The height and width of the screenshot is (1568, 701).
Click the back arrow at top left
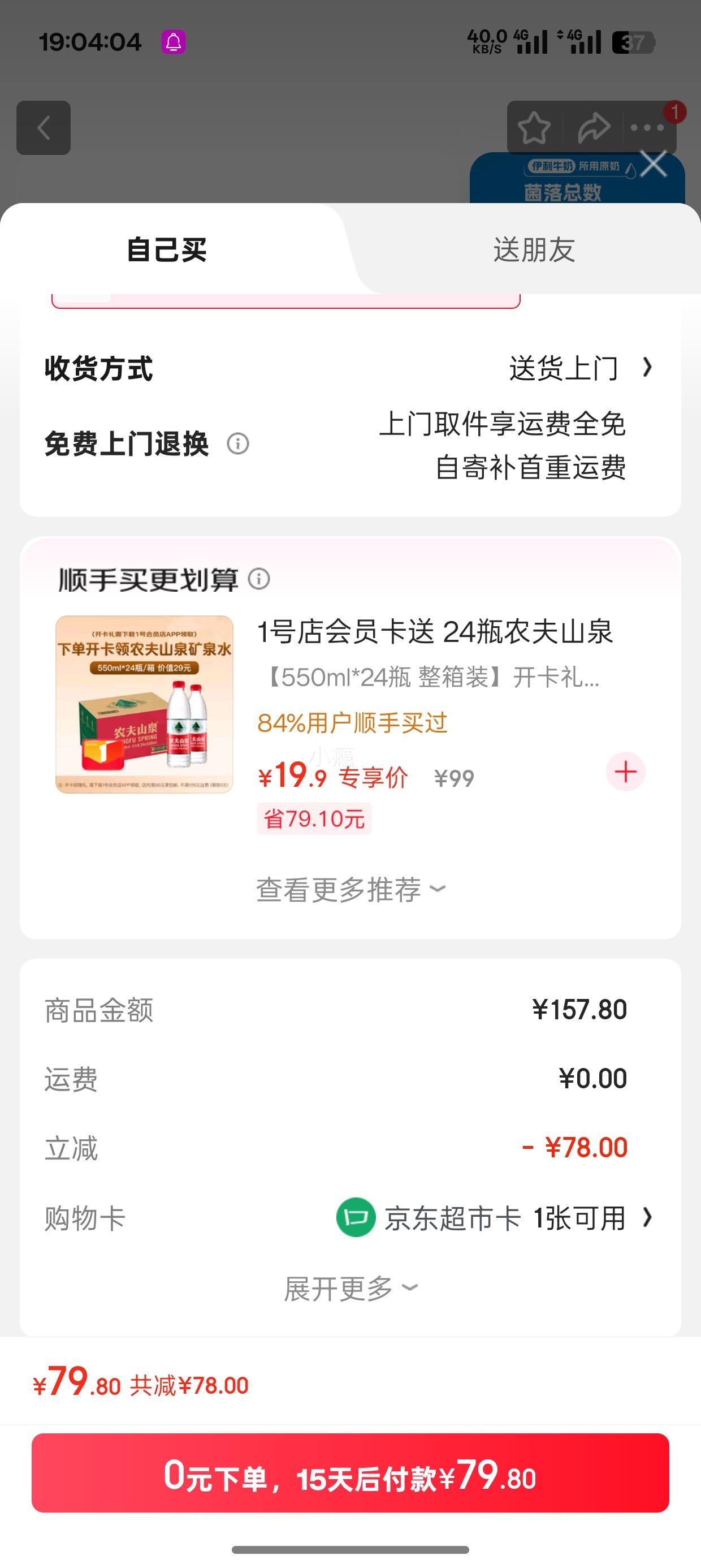[44, 128]
